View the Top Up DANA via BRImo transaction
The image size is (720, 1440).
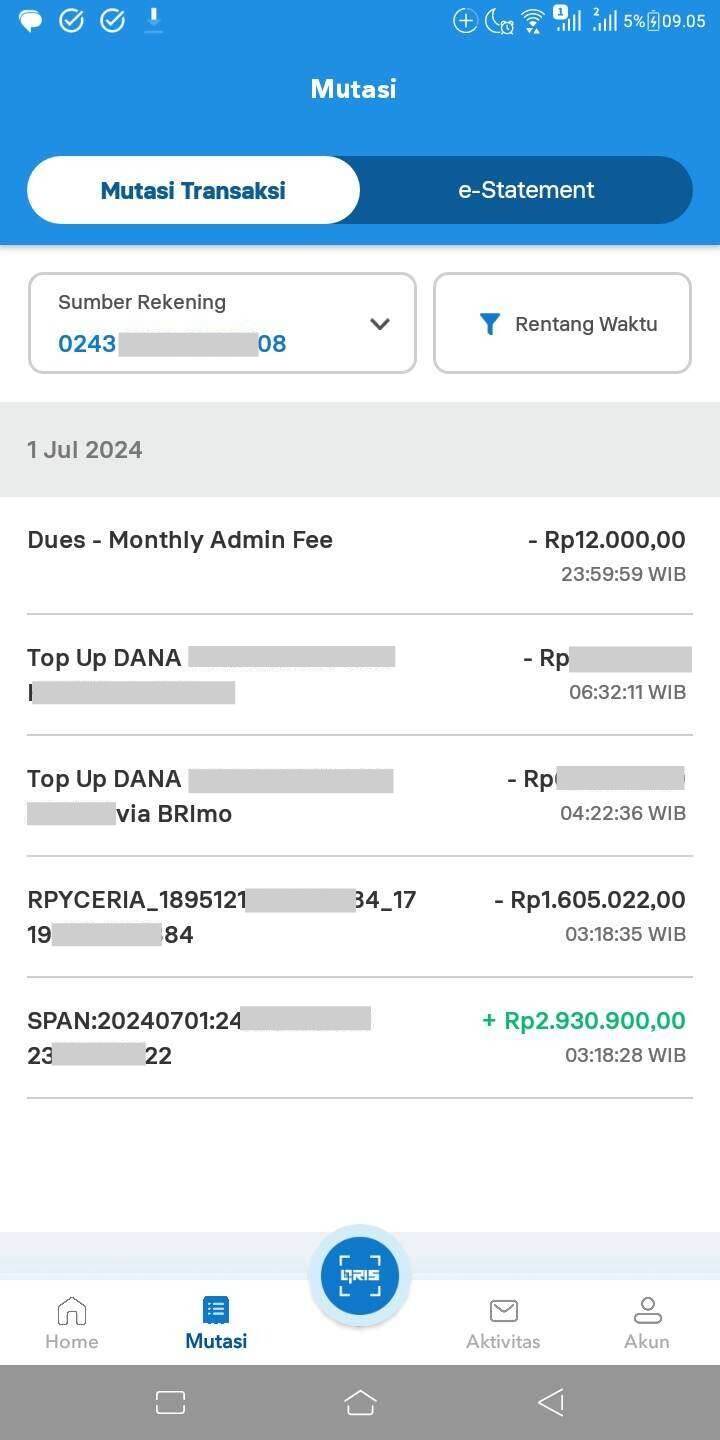(x=360, y=796)
